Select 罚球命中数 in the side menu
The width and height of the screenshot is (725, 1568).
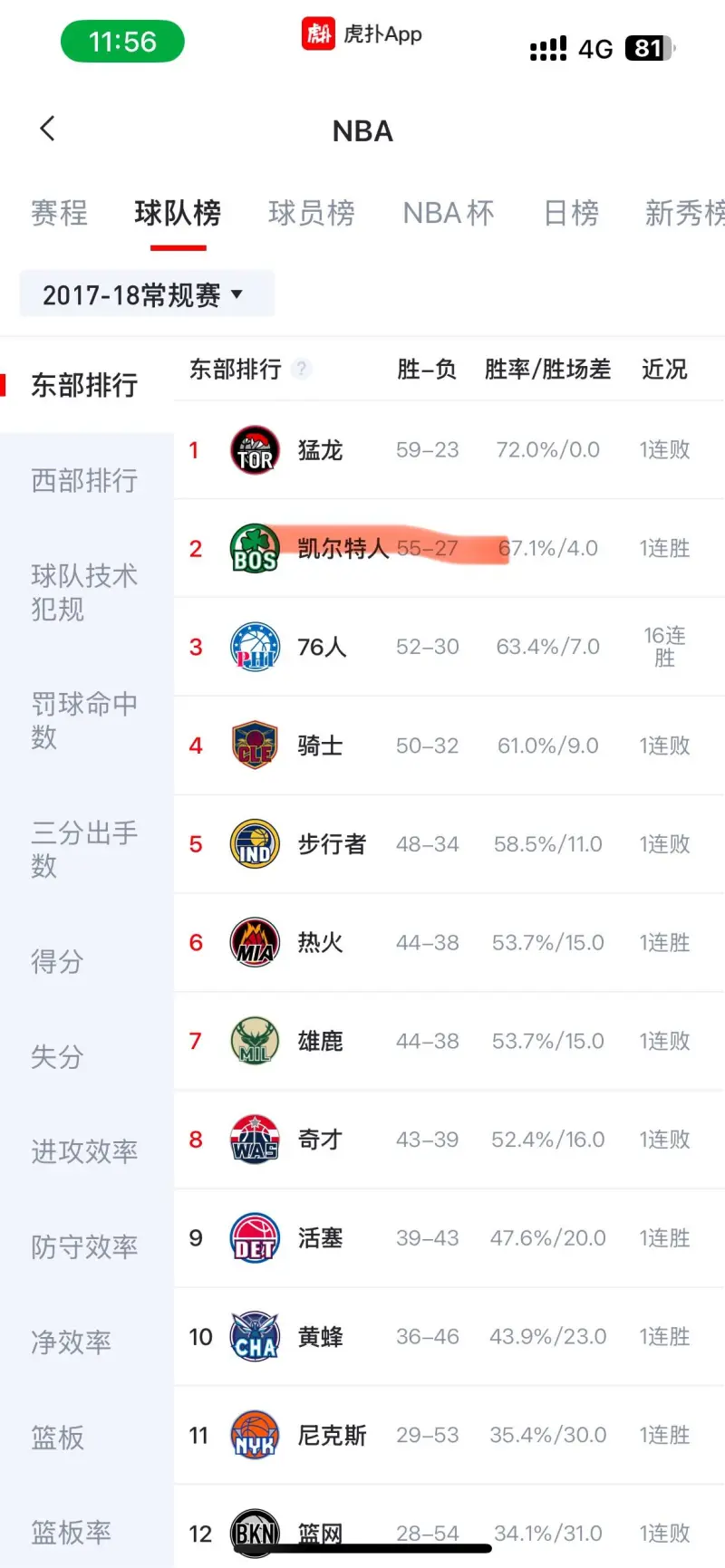(x=84, y=719)
